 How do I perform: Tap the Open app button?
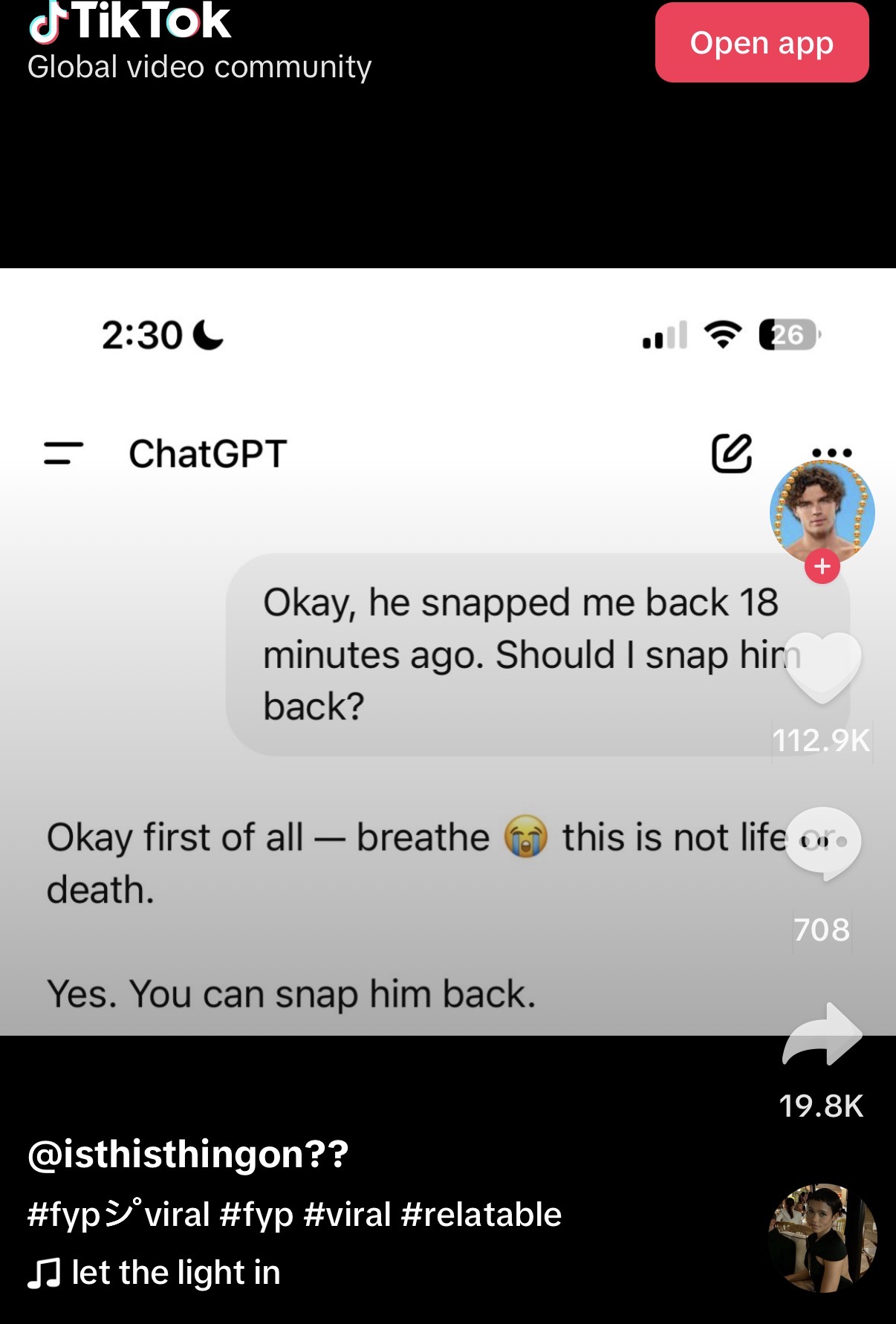point(762,43)
